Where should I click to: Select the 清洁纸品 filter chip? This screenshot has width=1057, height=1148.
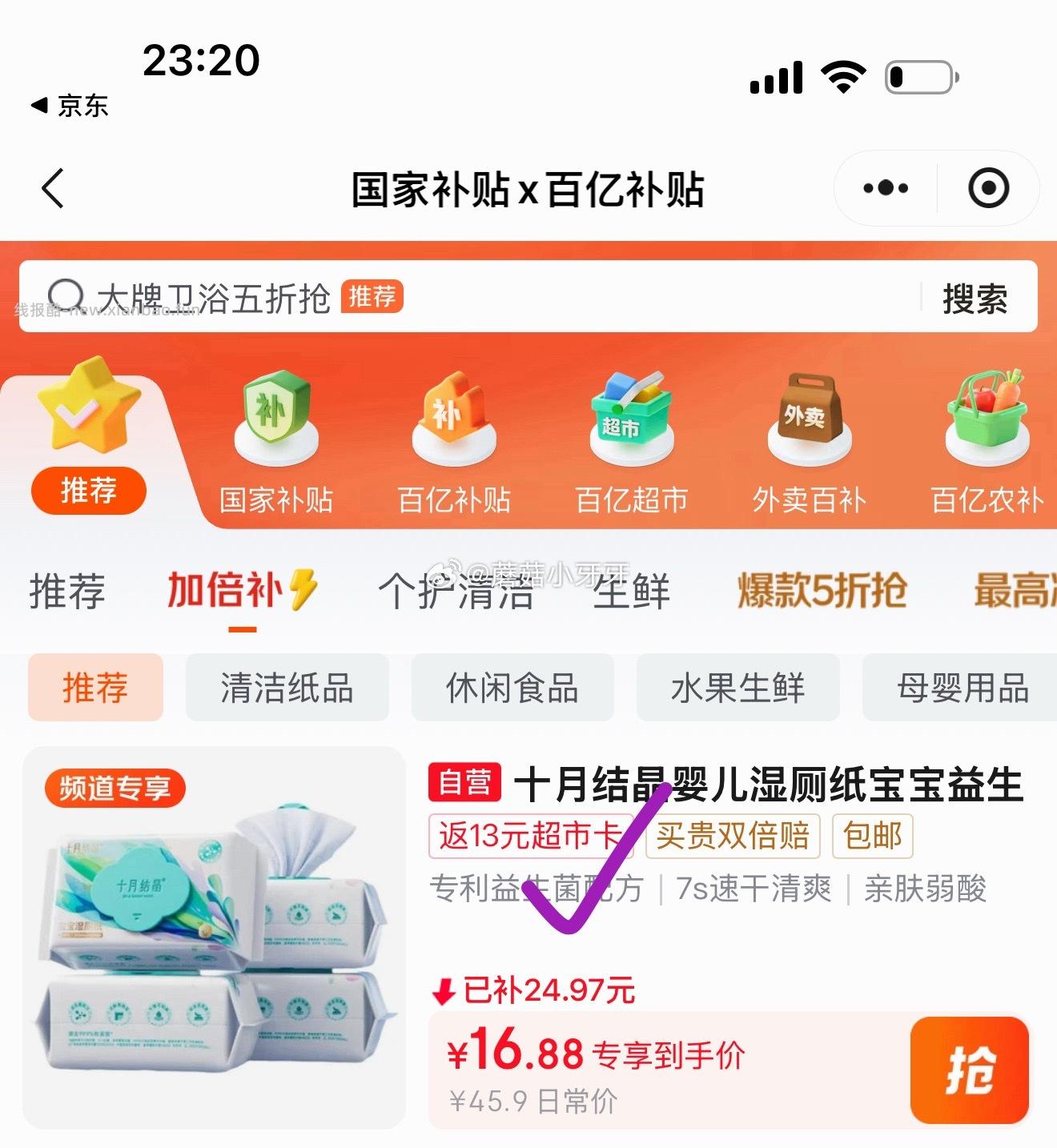[x=287, y=688]
